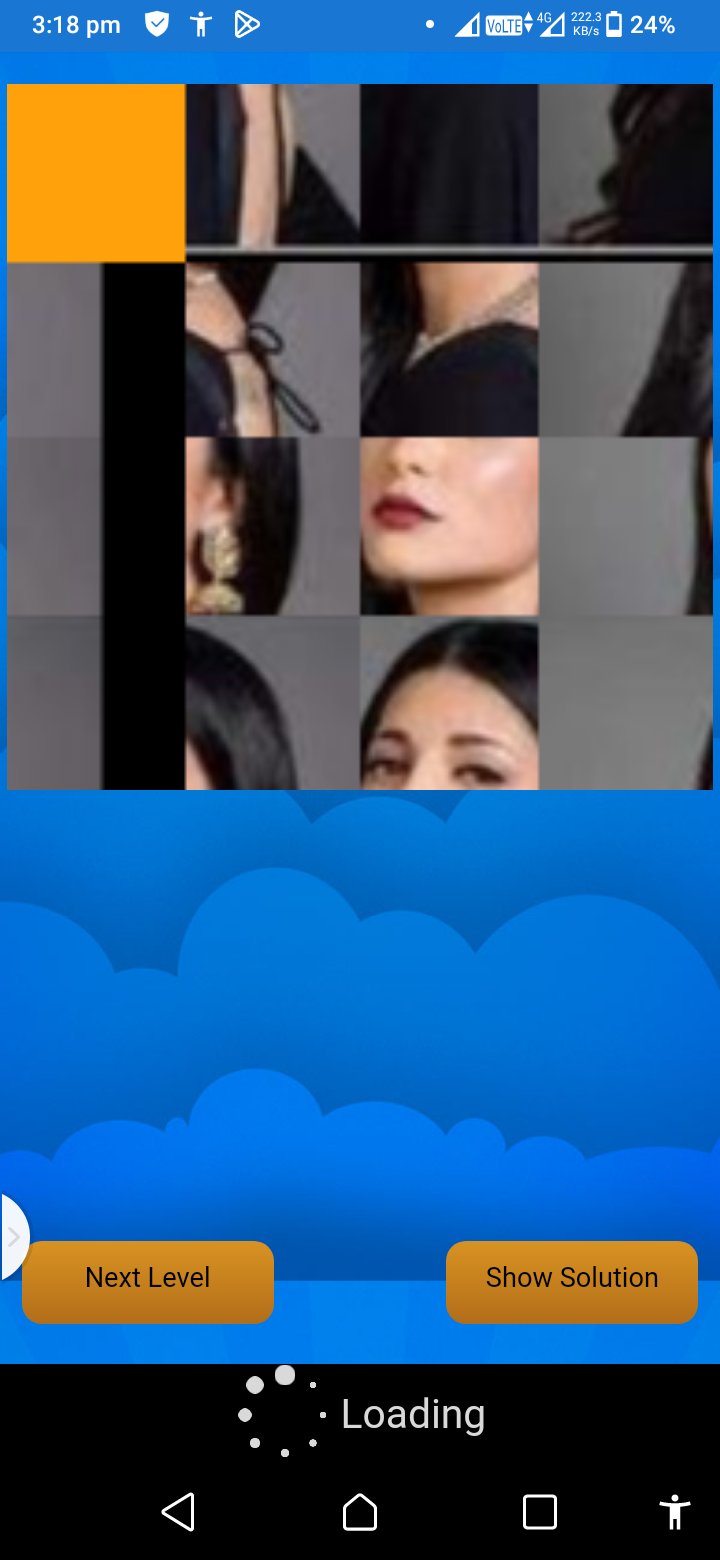Move the red lips puzzle tile

click(449, 526)
